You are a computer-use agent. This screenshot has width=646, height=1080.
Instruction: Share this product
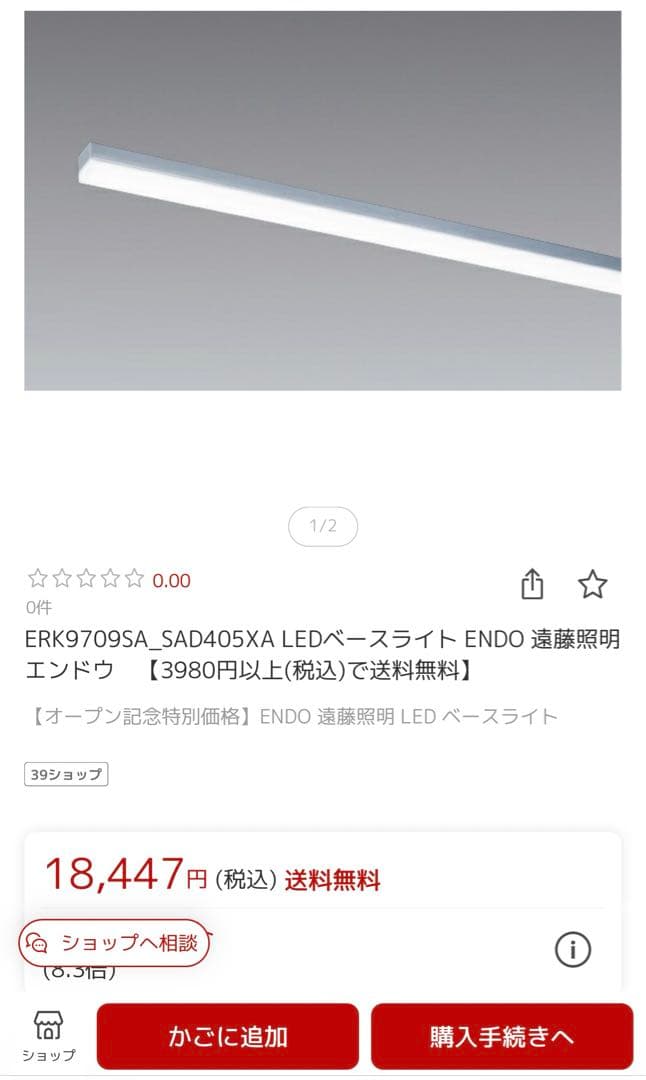[533, 584]
